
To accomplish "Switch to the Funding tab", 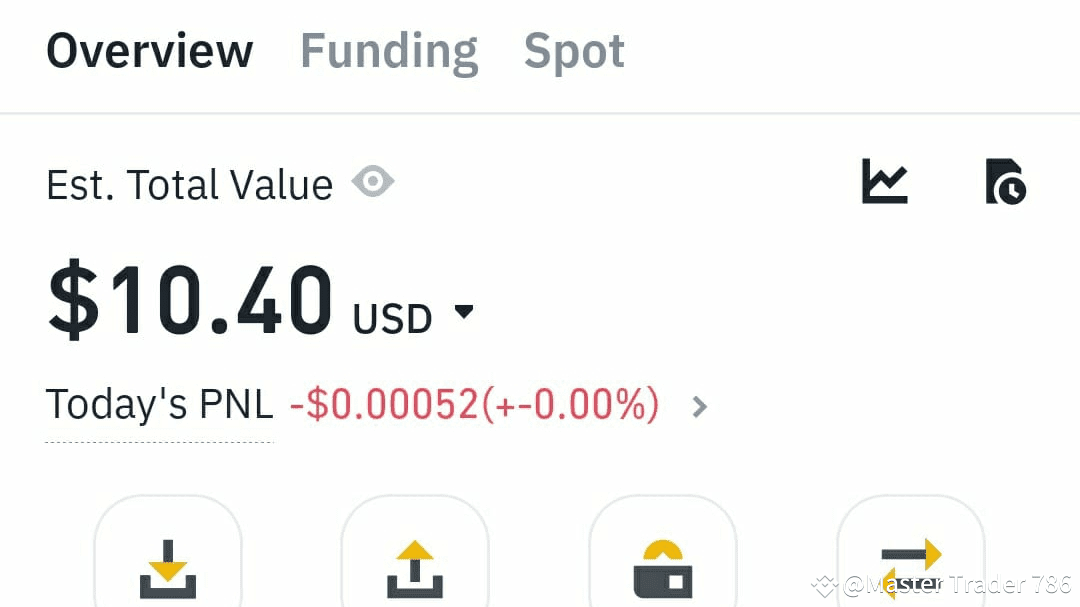I will (389, 52).
